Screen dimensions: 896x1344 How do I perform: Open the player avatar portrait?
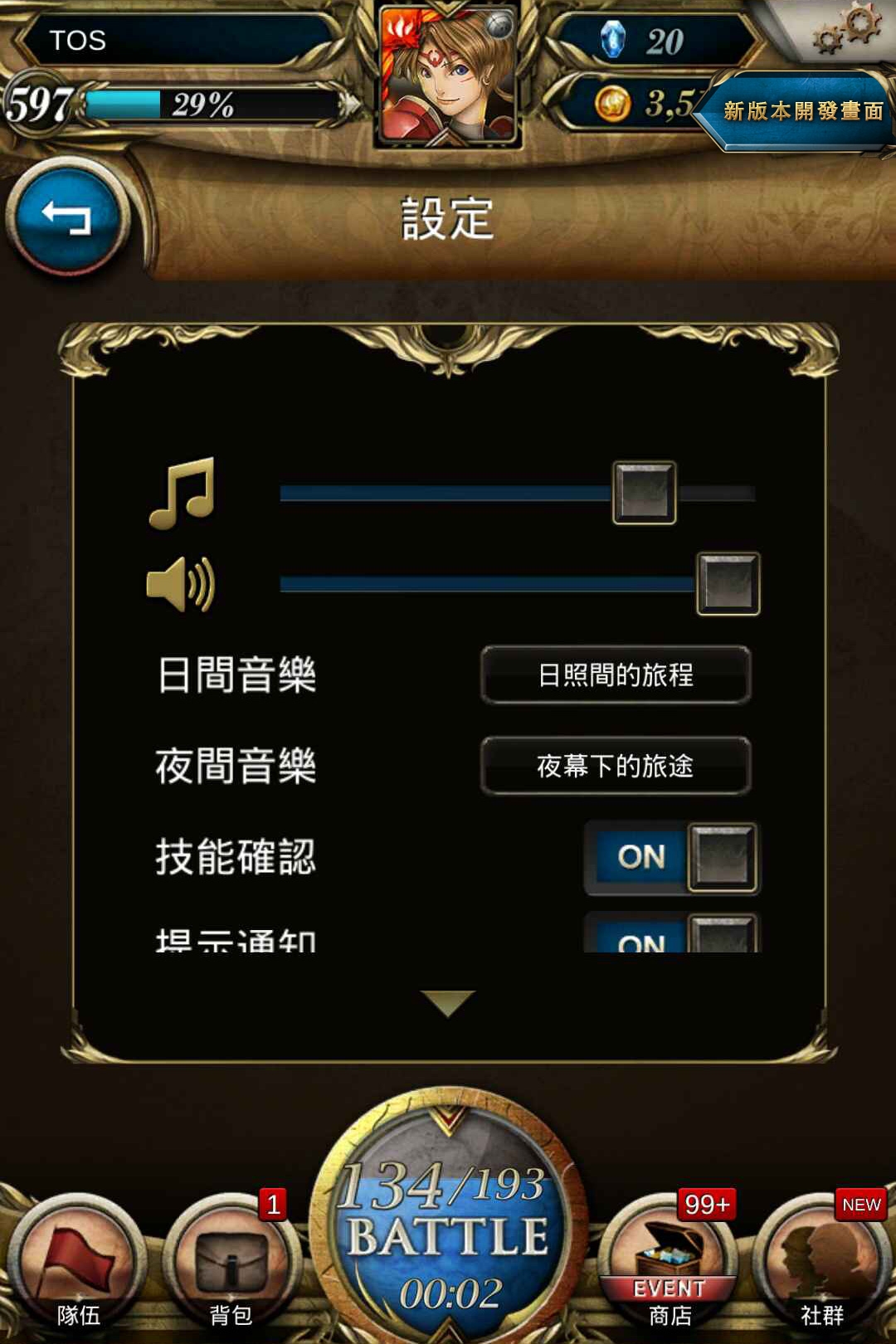(x=449, y=76)
